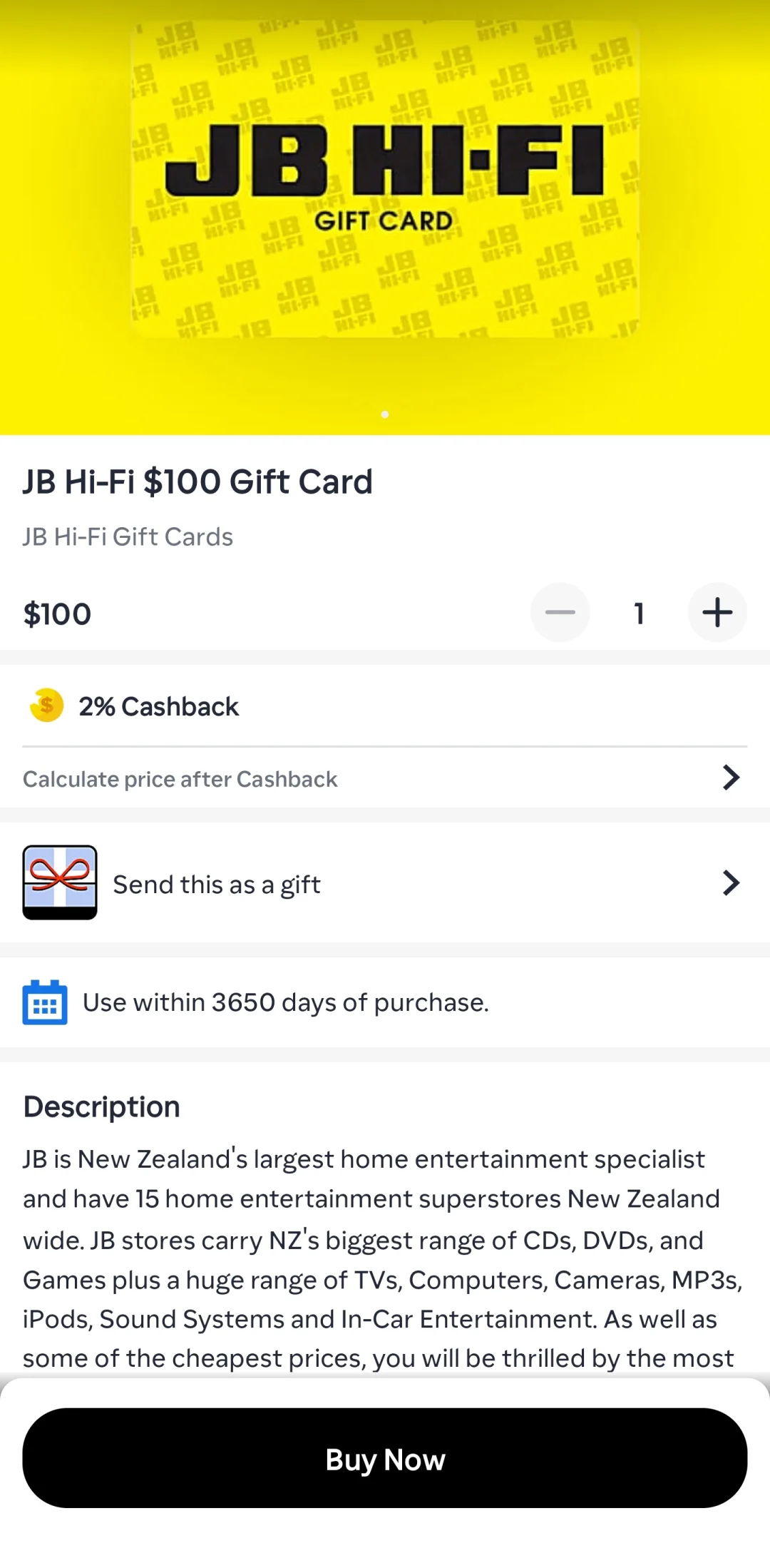This screenshot has height=1568, width=770.
Task: Decrease gift card quantity with minus button
Action: click(560, 613)
